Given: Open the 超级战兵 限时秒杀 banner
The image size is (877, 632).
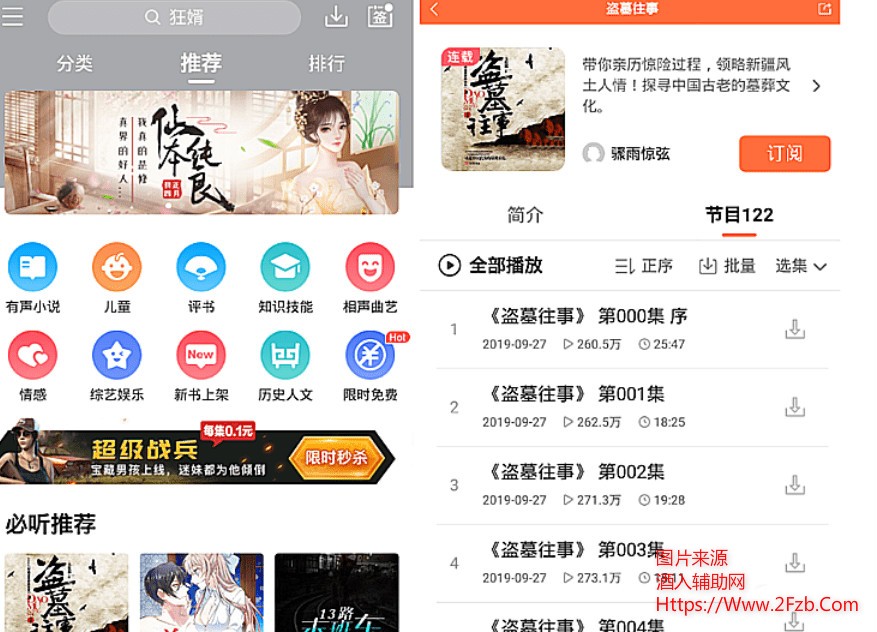Looking at the screenshot, I should pyautogui.click(x=200, y=457).
